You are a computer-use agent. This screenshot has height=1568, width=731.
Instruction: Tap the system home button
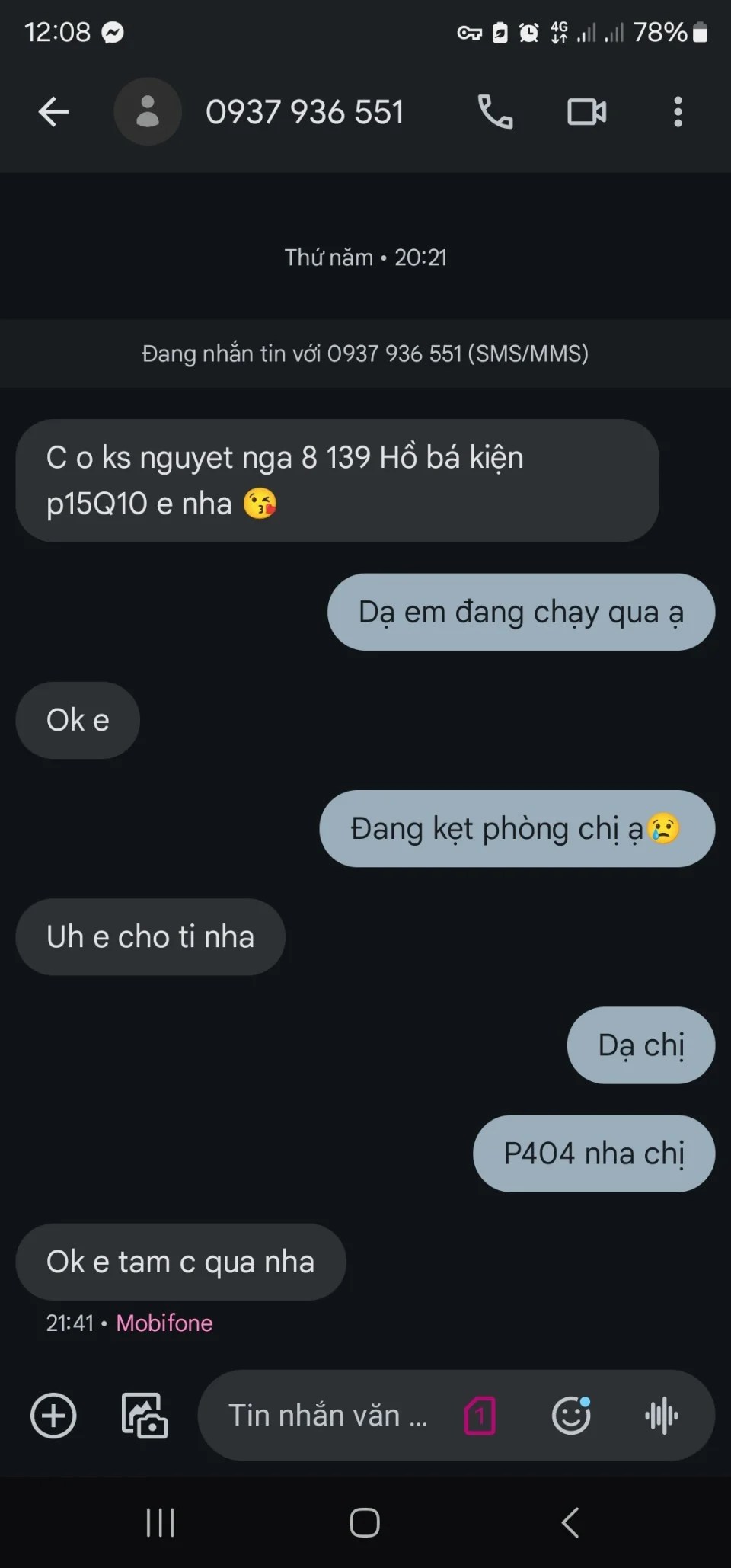coord(365,1522)
